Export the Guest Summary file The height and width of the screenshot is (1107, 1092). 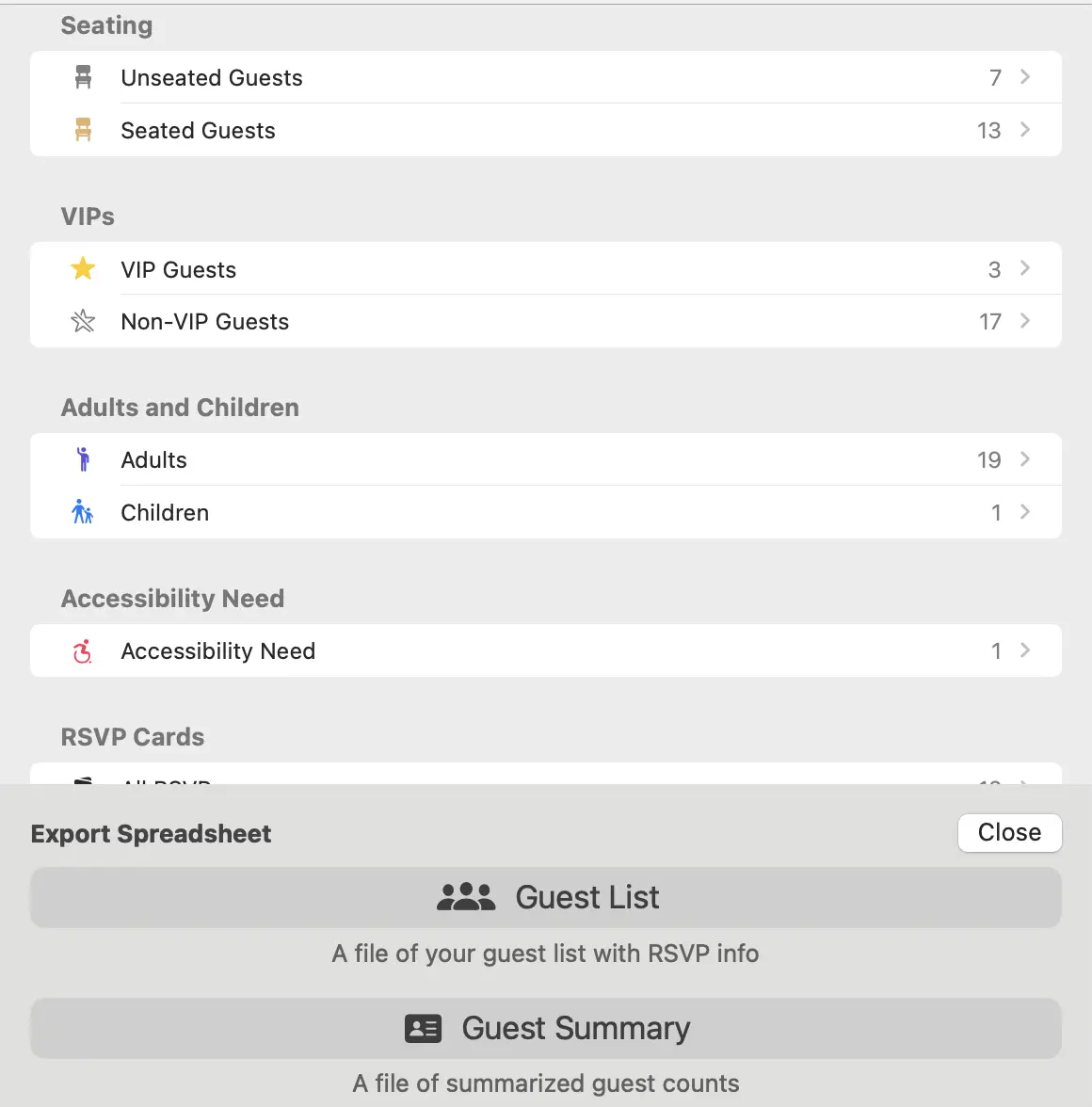click(546, 1028)
